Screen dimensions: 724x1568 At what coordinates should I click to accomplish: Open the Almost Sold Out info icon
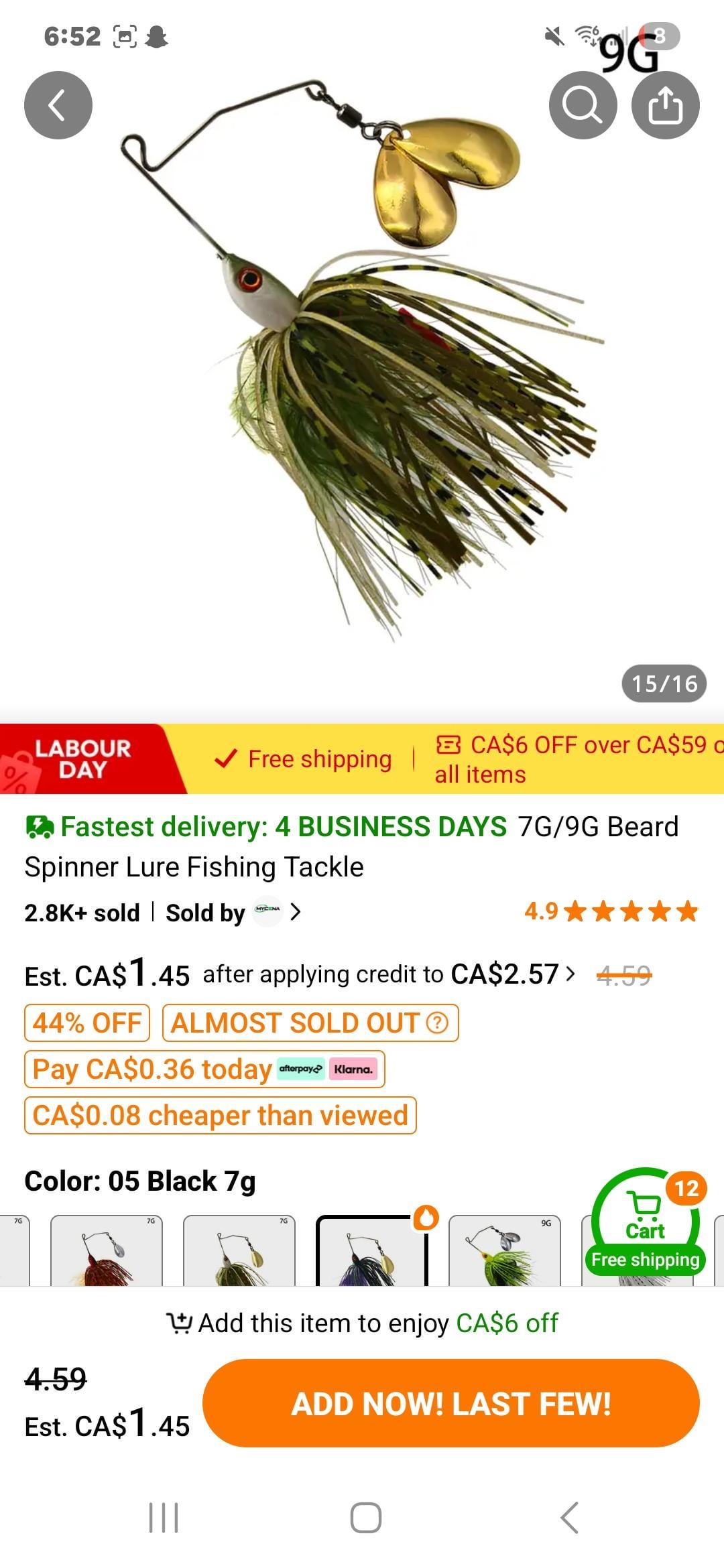437,1023
